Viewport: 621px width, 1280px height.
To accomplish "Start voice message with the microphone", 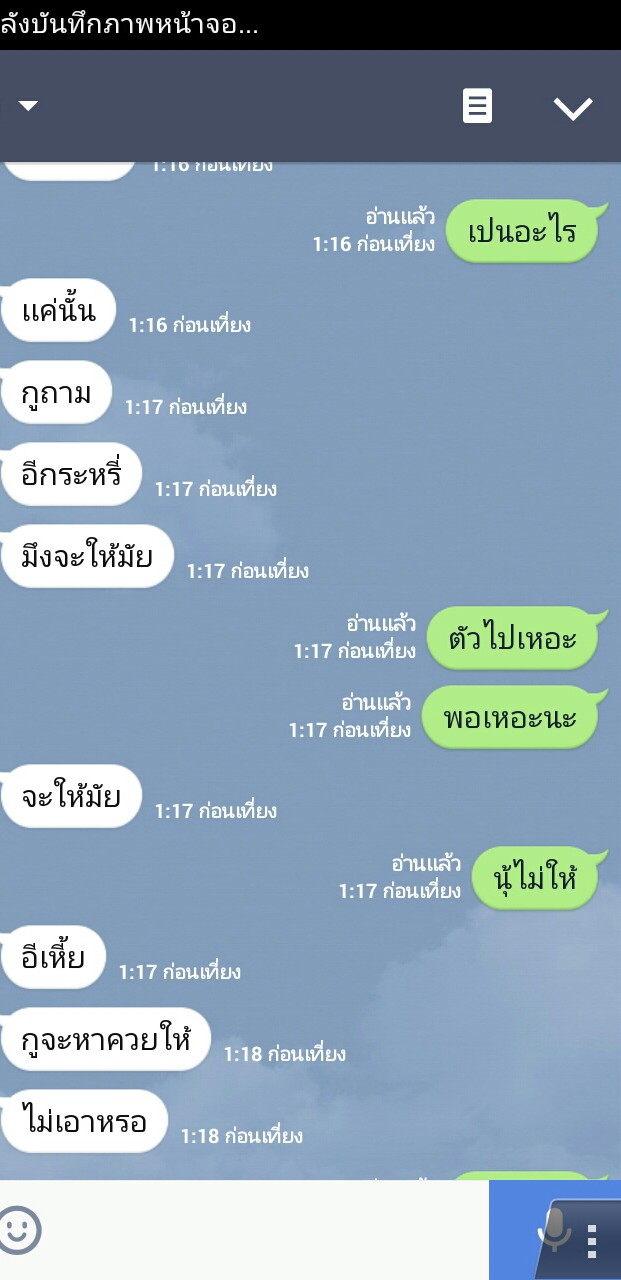I will pyautogui.click(x=552, y=1229).
